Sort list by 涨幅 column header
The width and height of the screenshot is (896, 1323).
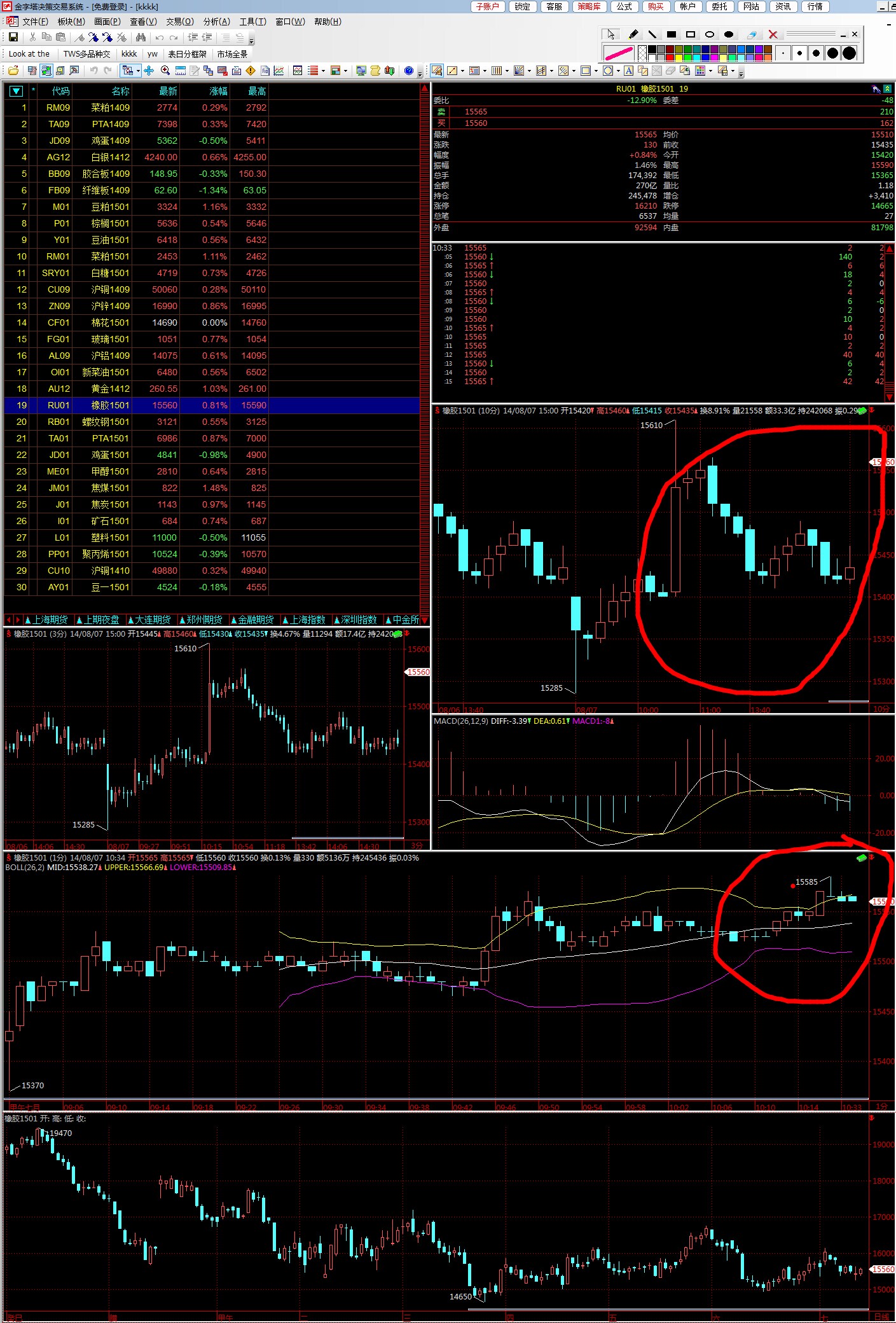coord(218,91)
